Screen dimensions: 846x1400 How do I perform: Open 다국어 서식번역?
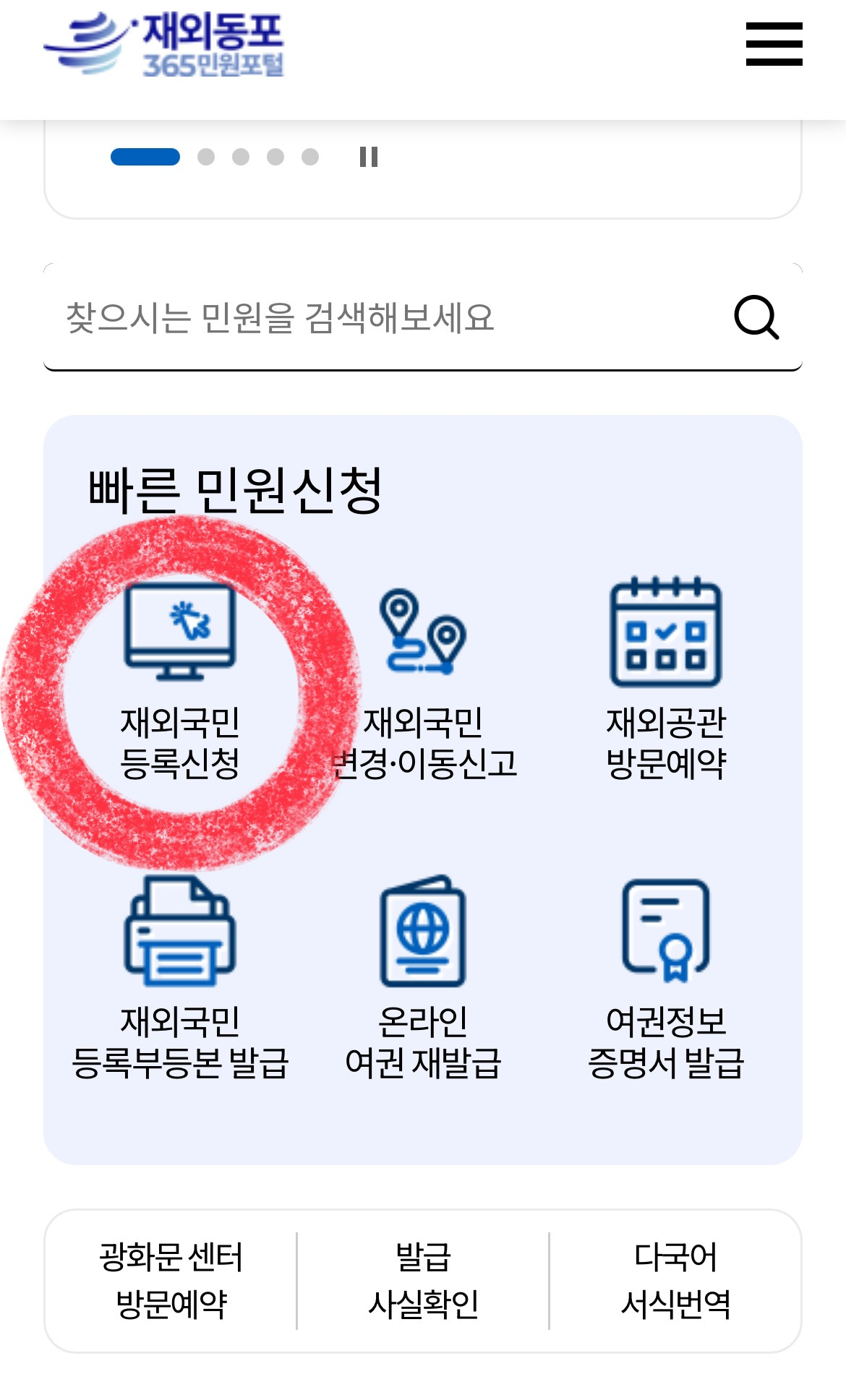tap(675, 1280)
